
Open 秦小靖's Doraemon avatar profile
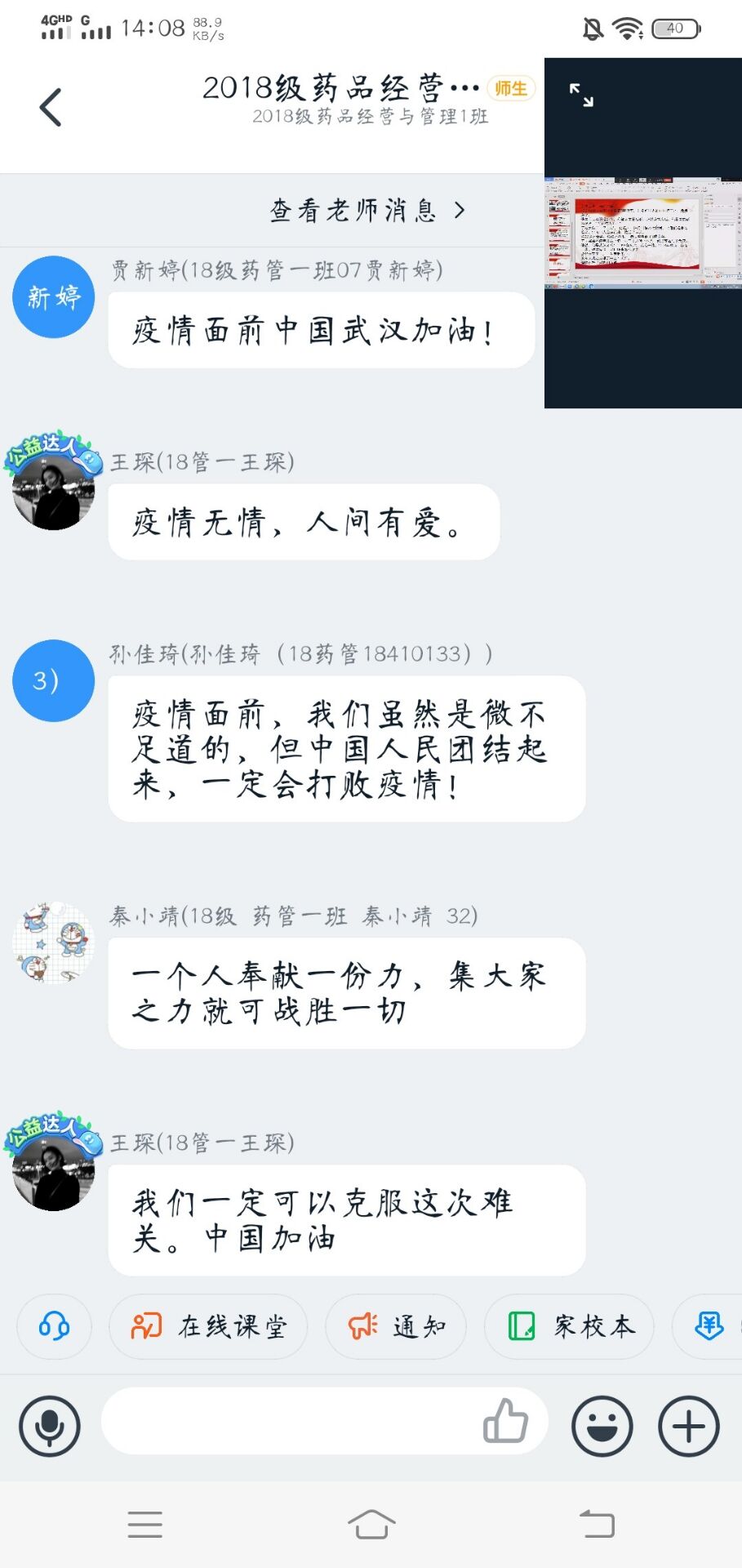[x=54, y=942]
